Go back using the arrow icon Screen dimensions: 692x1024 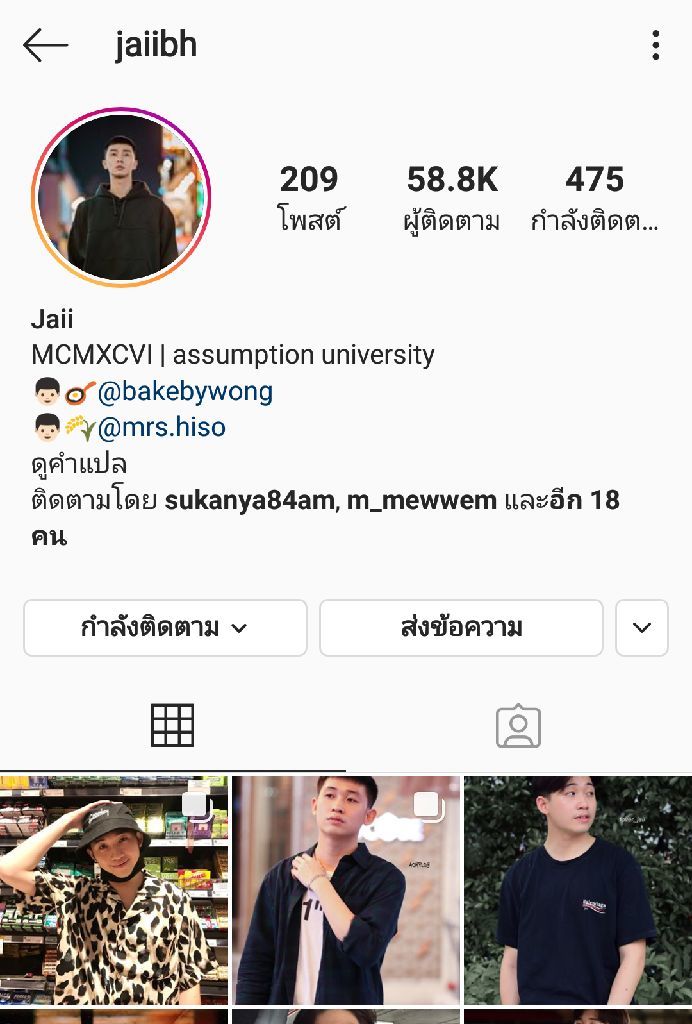(x=45, y=45)
